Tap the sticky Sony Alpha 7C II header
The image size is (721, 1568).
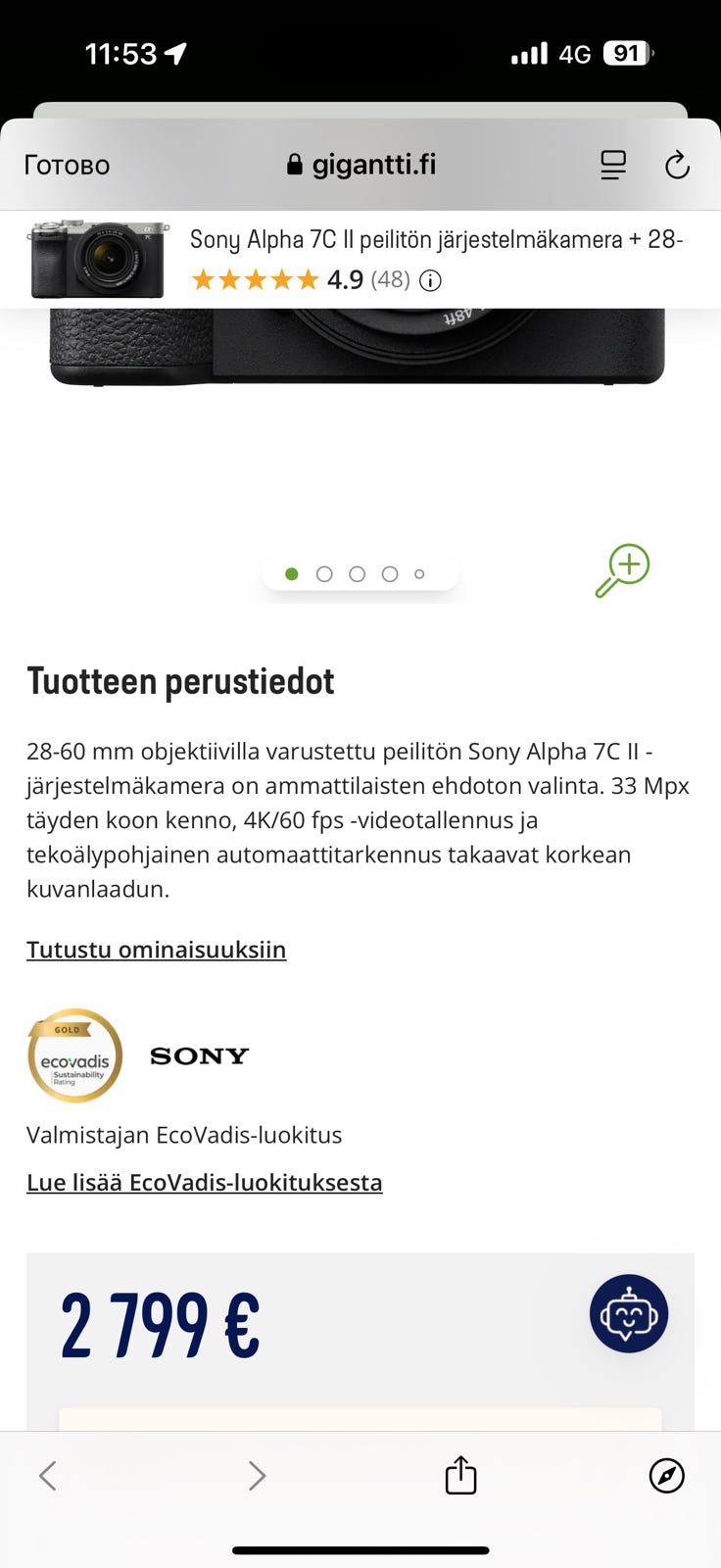[x=360, y=260]
